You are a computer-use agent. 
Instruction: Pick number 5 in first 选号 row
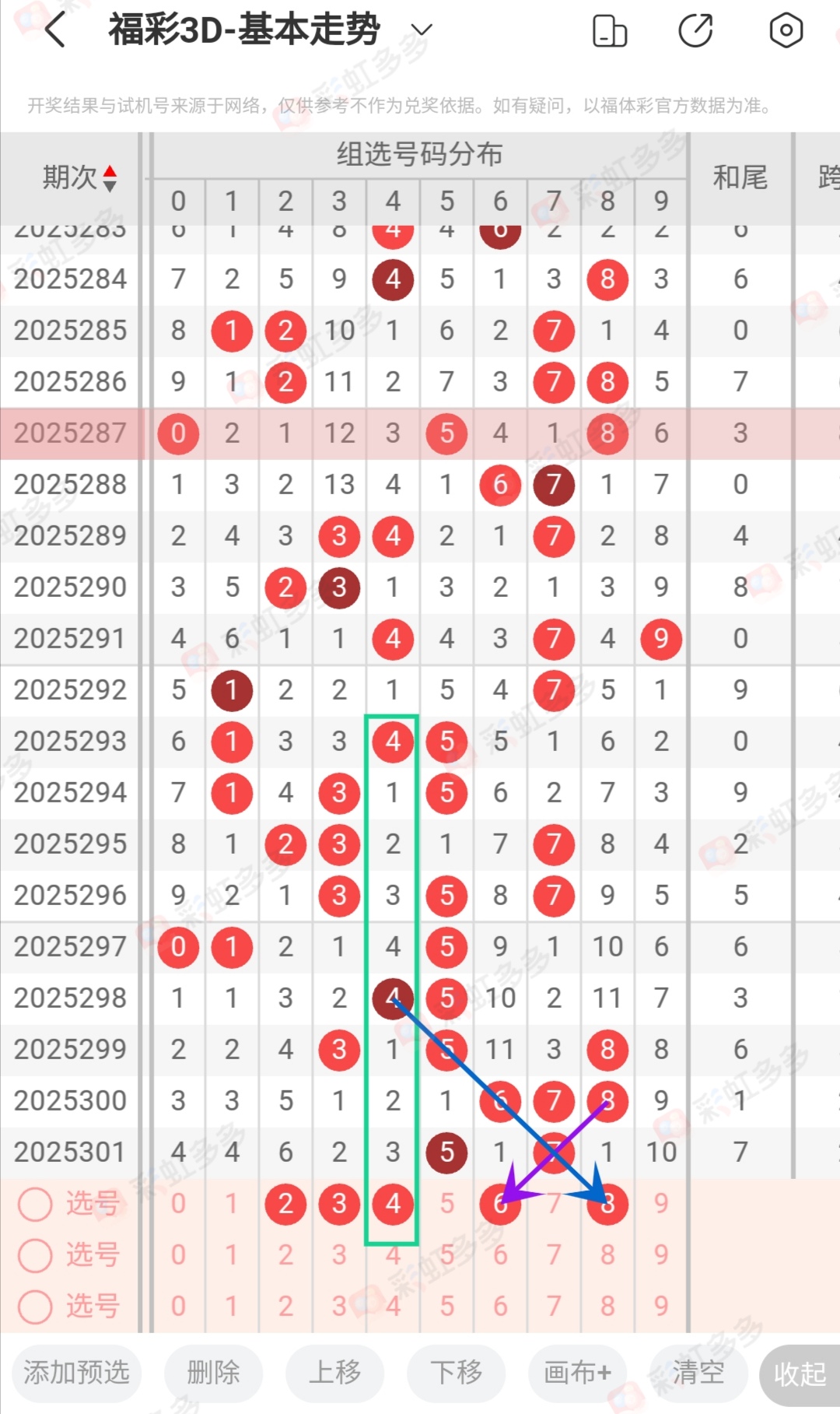point(446,1204)
